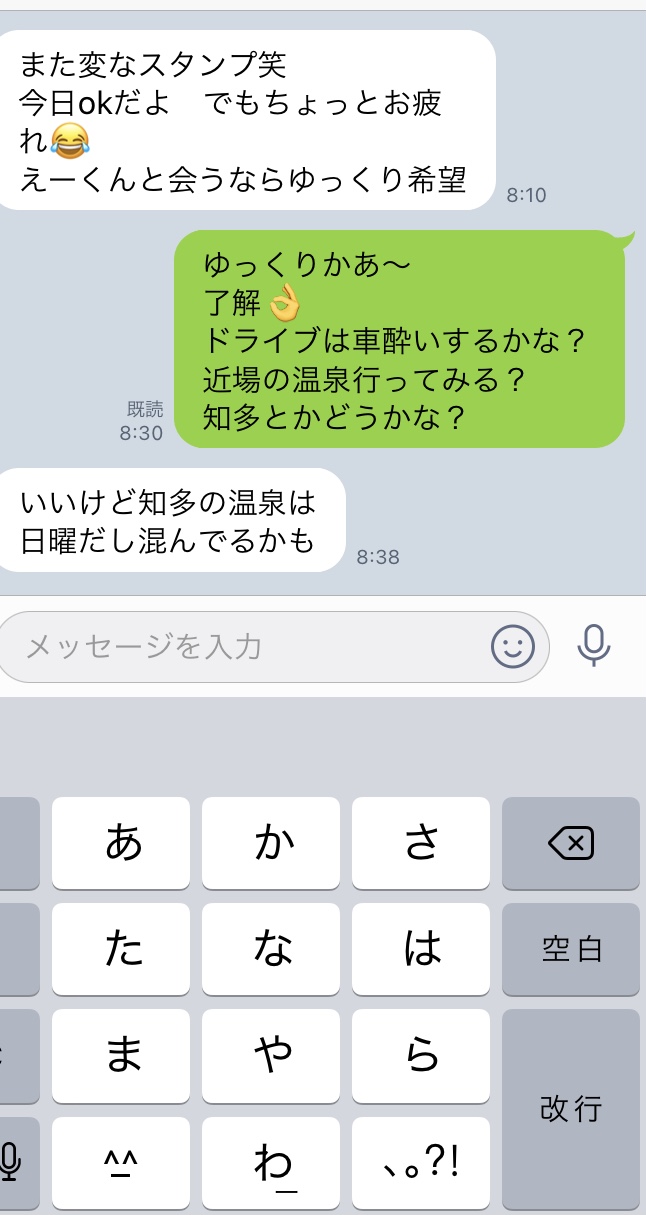This screenshot has height=1215, width=646.
Task: Select the は key
Action: (x=421, y=949)
